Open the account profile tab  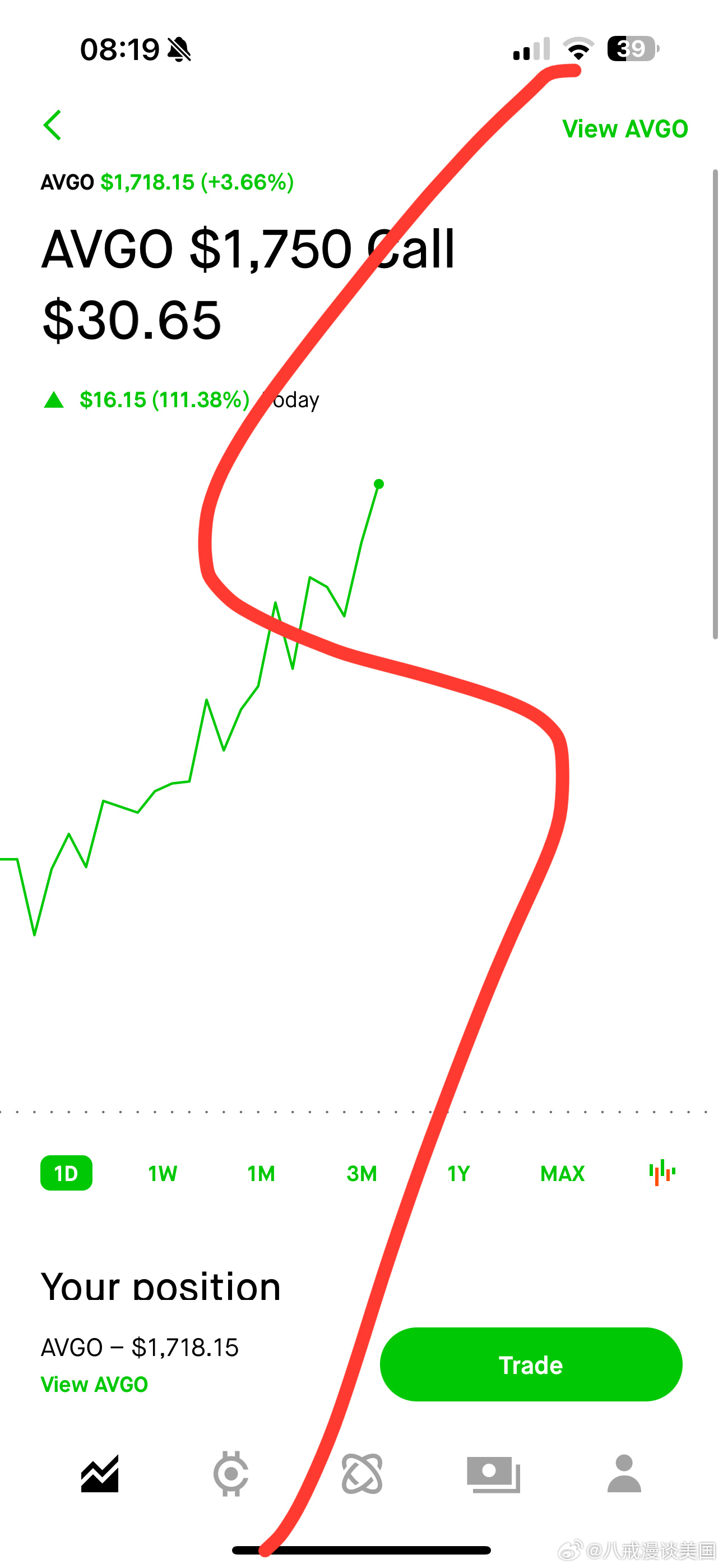point(624,1473)
